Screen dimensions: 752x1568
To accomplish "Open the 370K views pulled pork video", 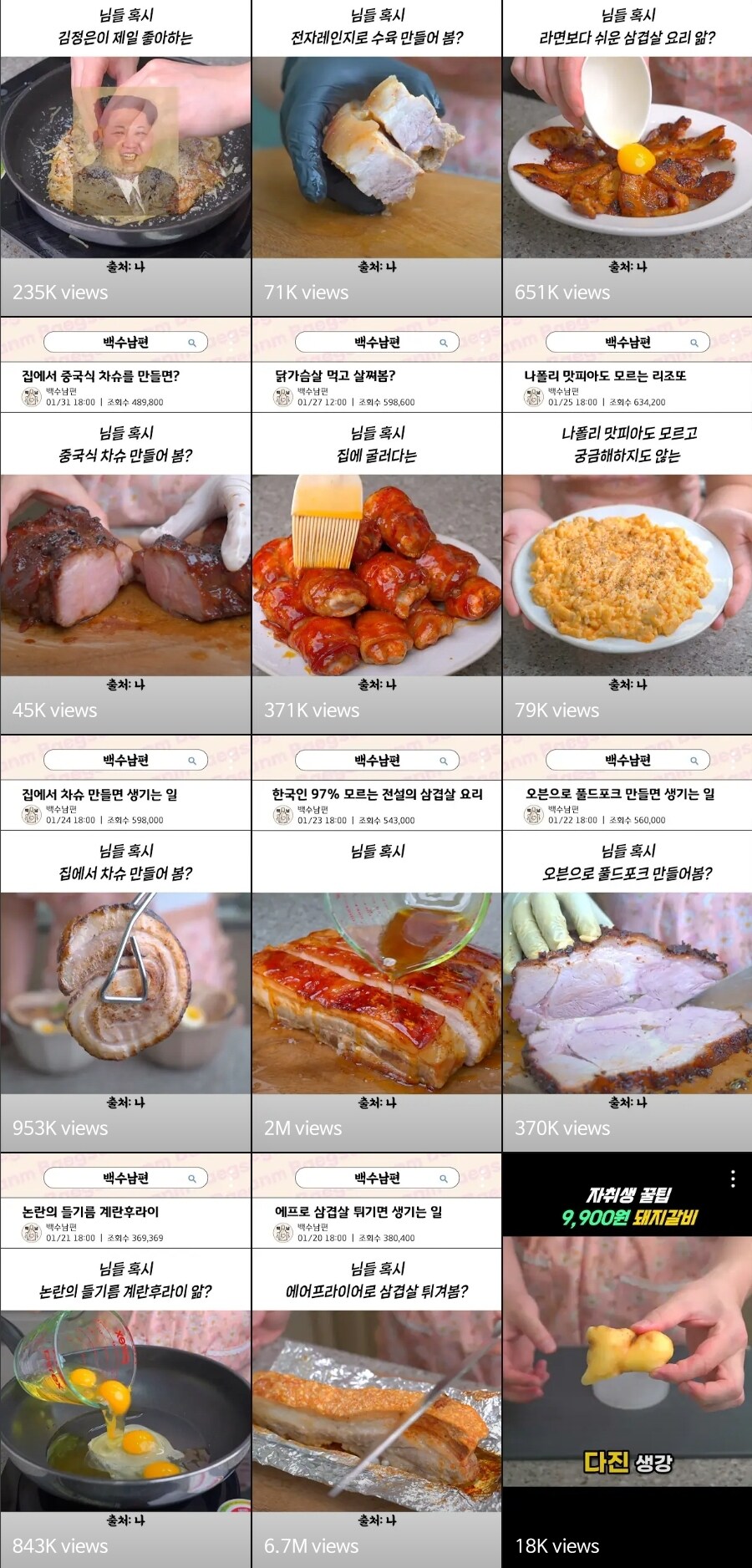I will 627,993.
